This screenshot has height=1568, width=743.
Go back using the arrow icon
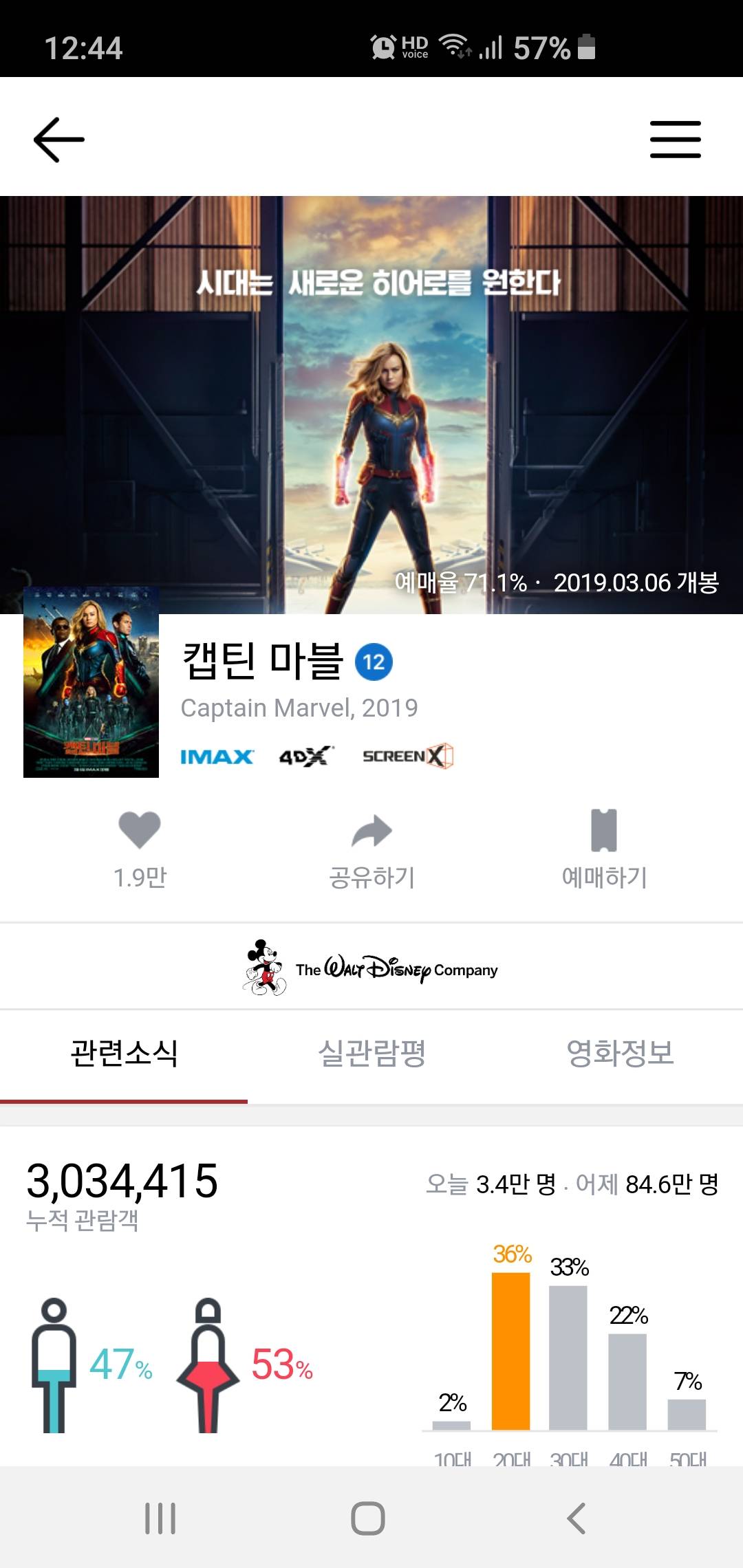59,140
